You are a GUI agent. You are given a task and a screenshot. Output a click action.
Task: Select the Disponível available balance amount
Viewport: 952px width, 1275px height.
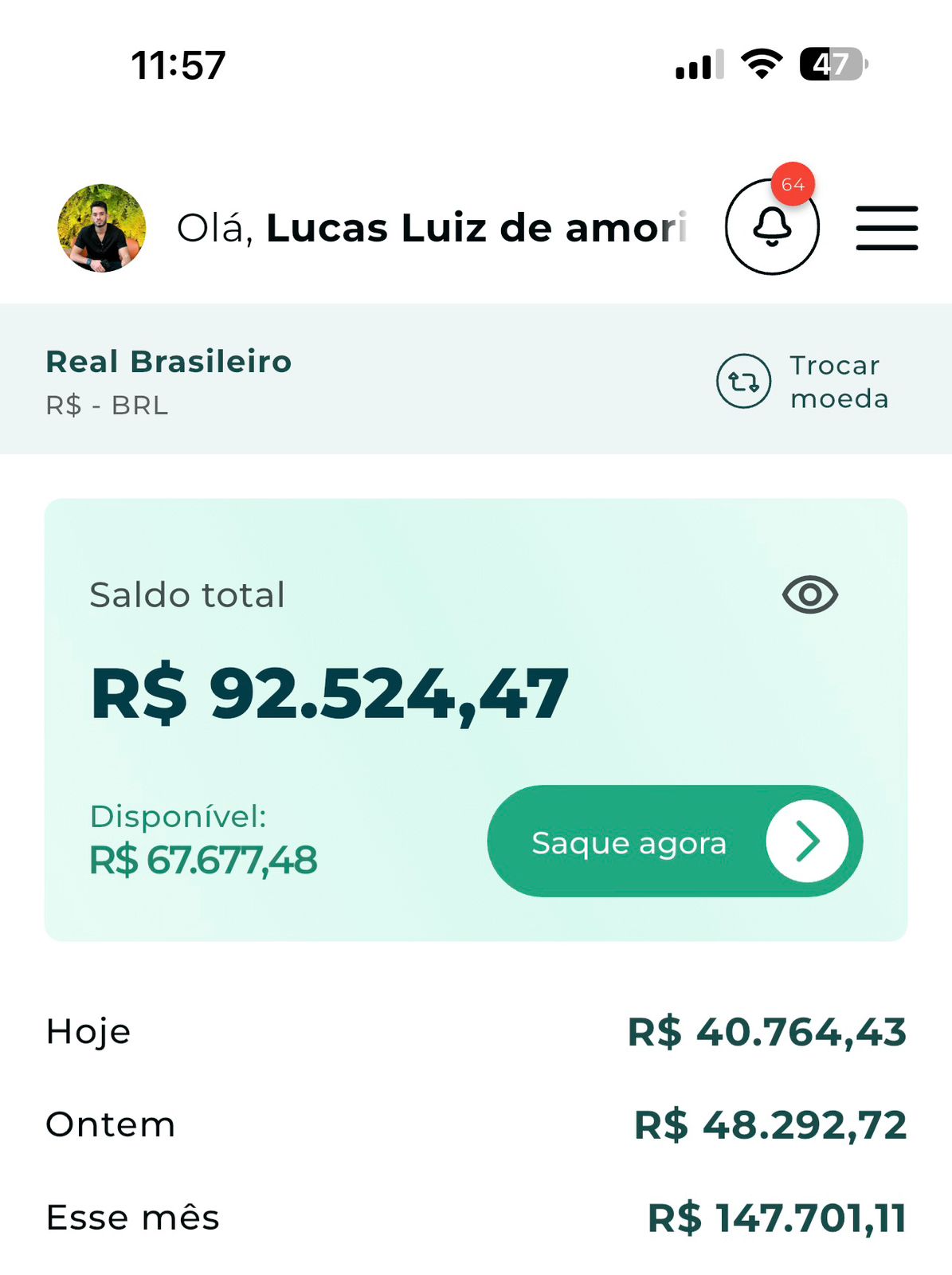[x=204, y=861]
